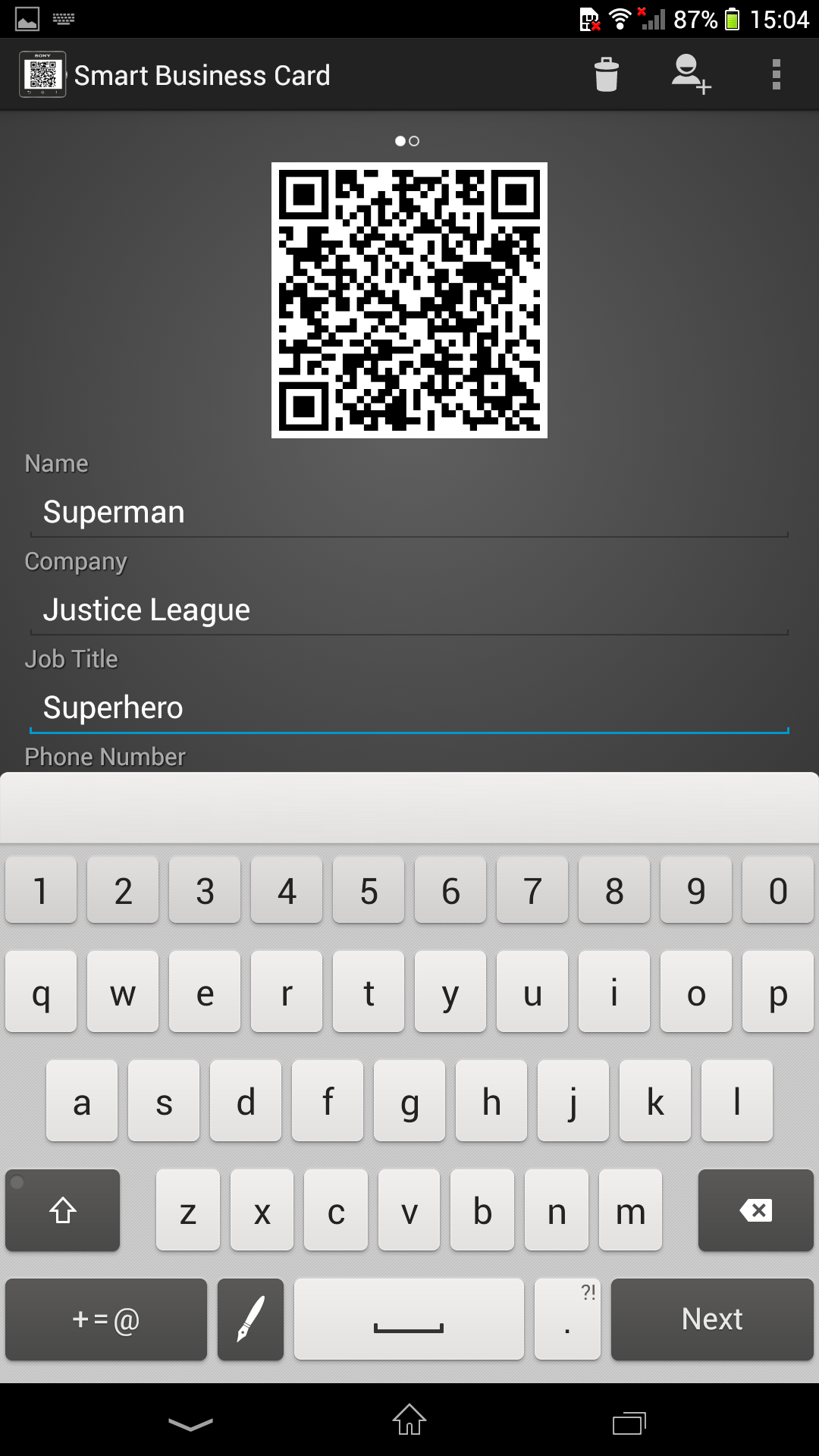Tap the space bar
The width and height of the screenshot is (819, 1456).
(409, 1319)
